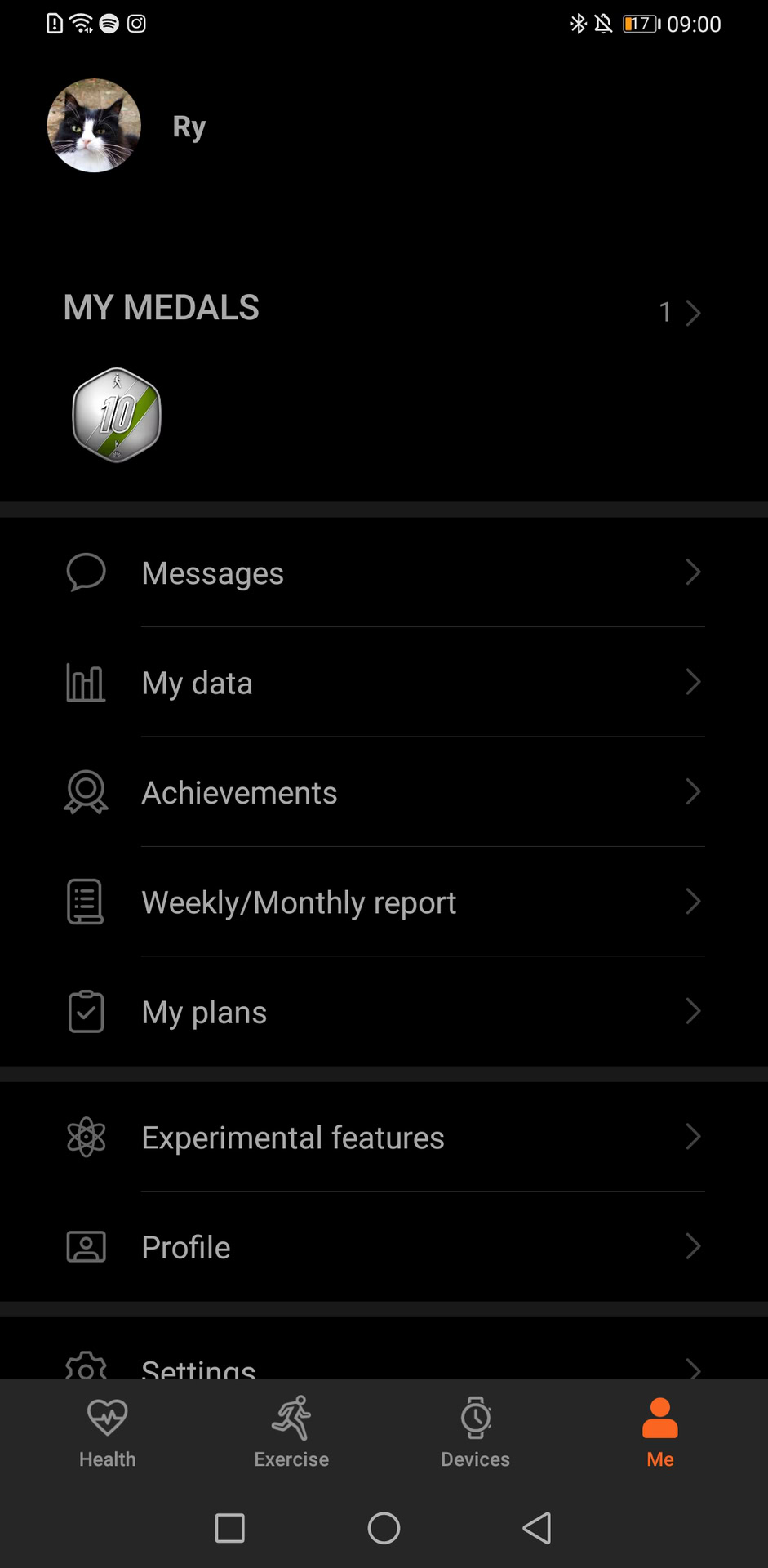Tap the system home button
The image size is (768, 1568).
click(384, 1528)
